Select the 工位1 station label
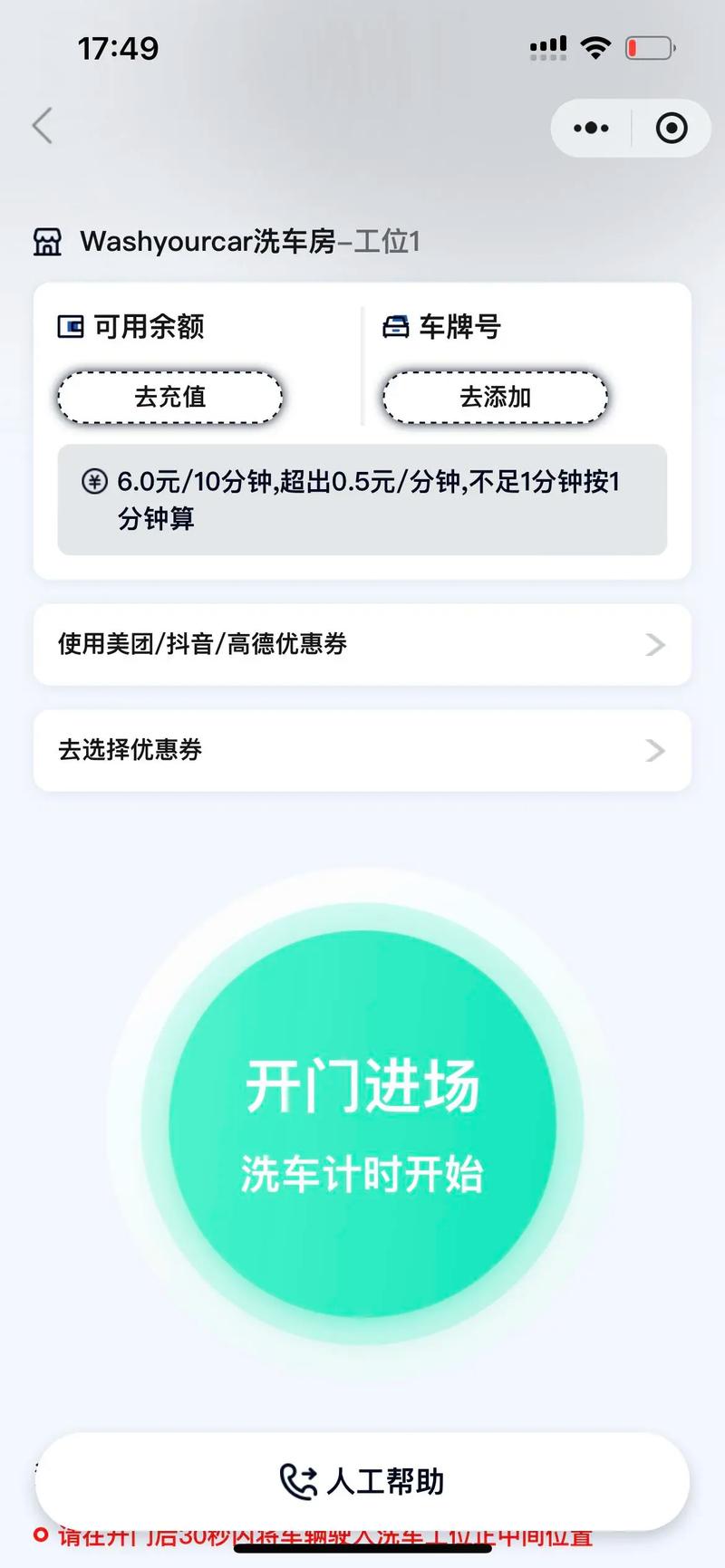 (x=396, y=242)
